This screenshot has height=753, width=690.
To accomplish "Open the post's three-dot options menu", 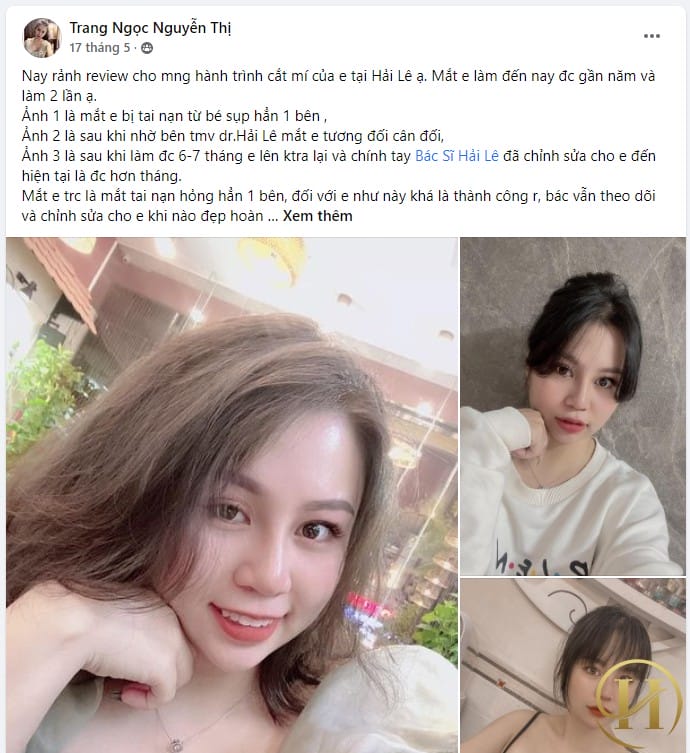I will (651, 36).
